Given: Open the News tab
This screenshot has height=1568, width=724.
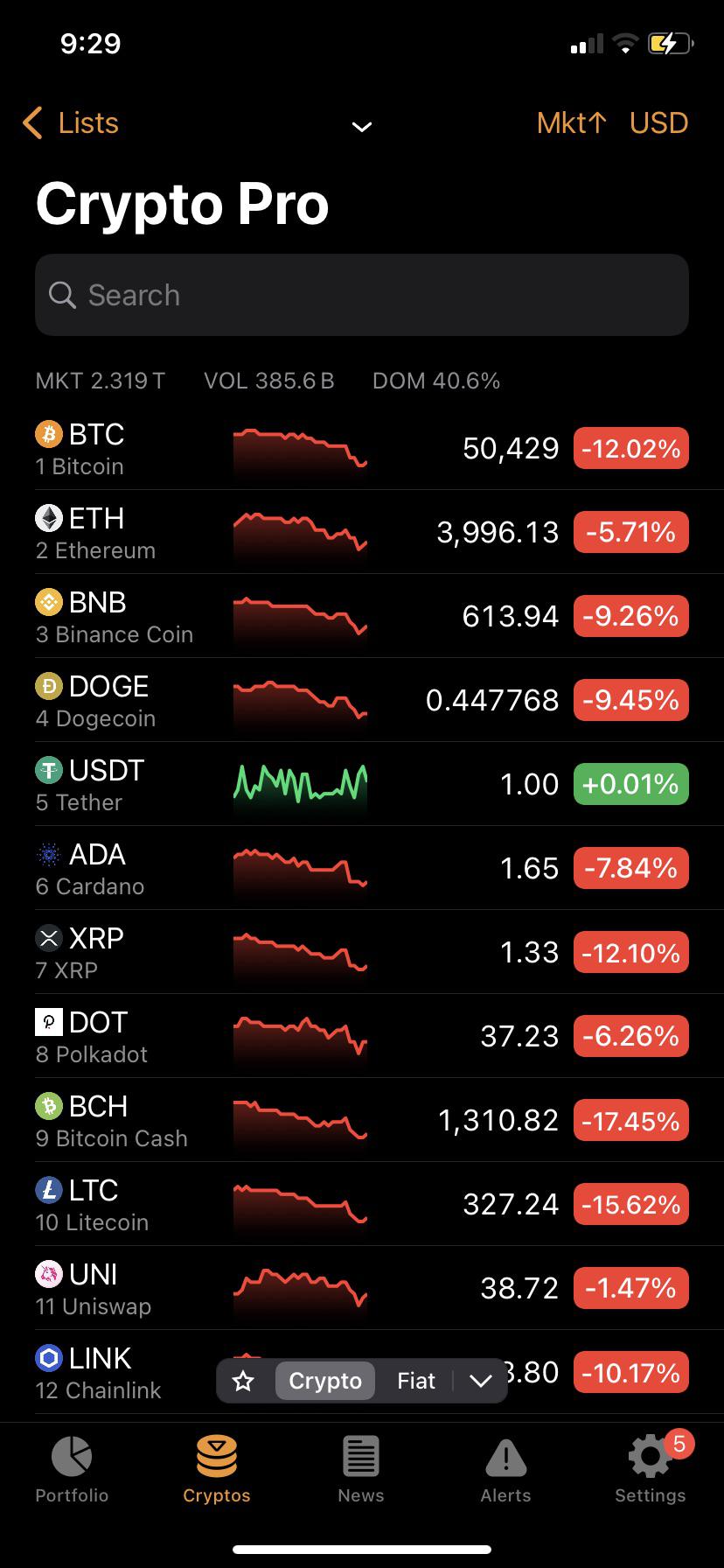Looking at the screenshot, I should [x=361, y=1469].
